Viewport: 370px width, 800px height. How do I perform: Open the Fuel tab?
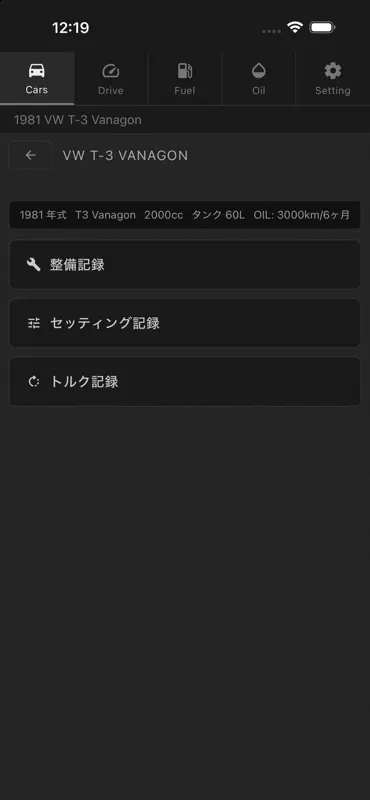coord(185,79)
